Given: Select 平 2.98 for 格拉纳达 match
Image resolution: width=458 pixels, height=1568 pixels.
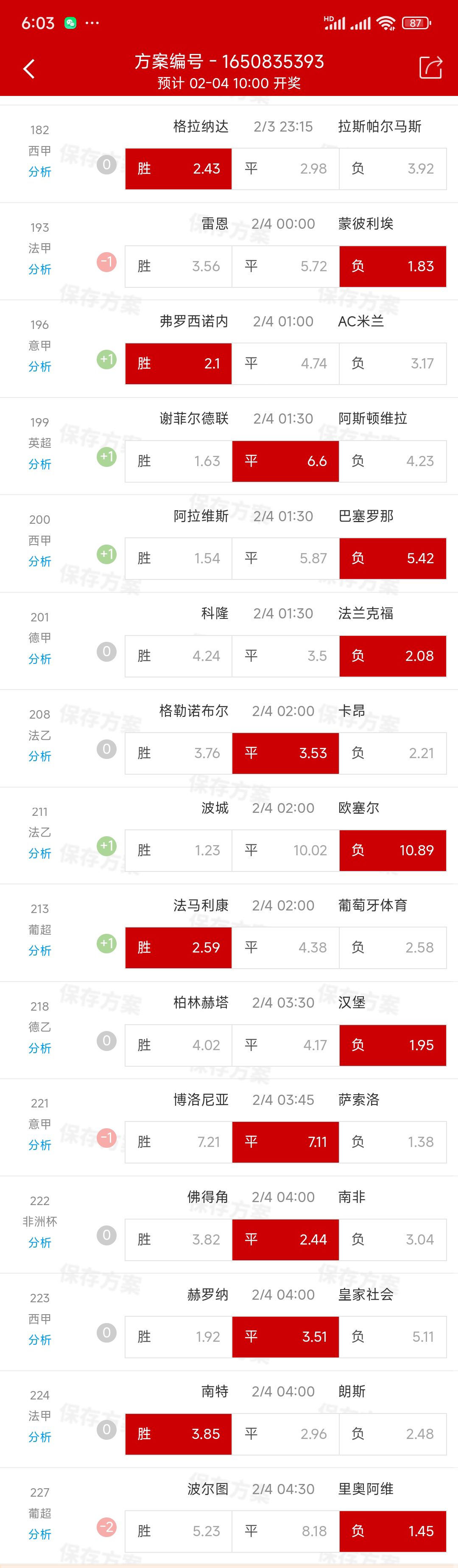Looking at the screenshot, I should (x=285, y=169).
